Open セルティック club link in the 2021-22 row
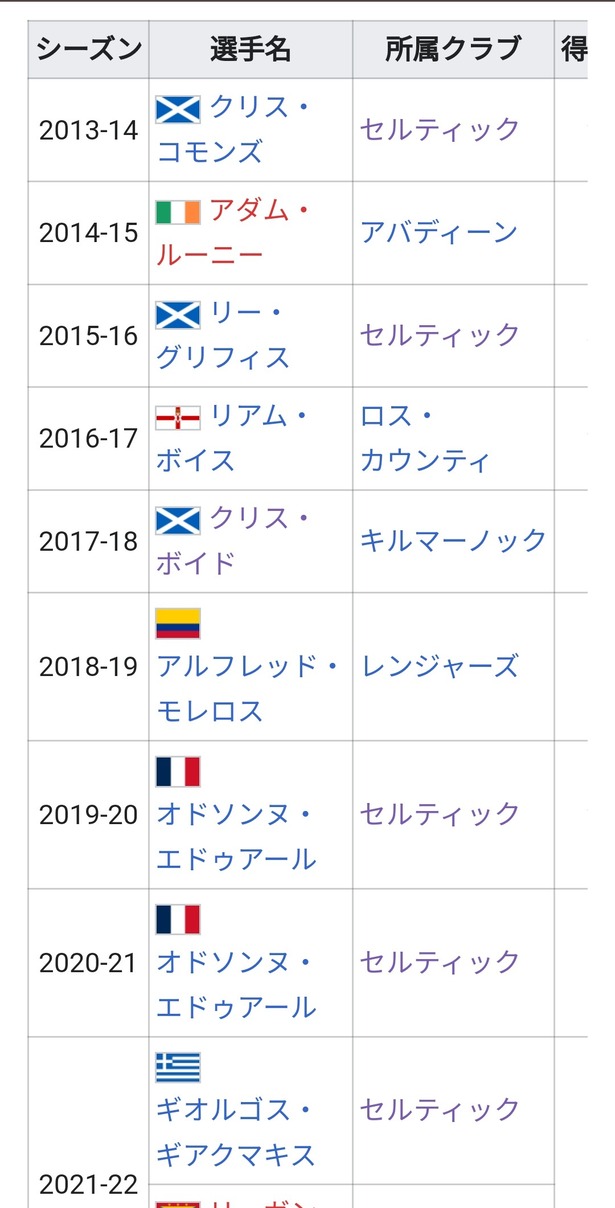The width and height of the screenshot is (615, 1208). coord(440,1110)
